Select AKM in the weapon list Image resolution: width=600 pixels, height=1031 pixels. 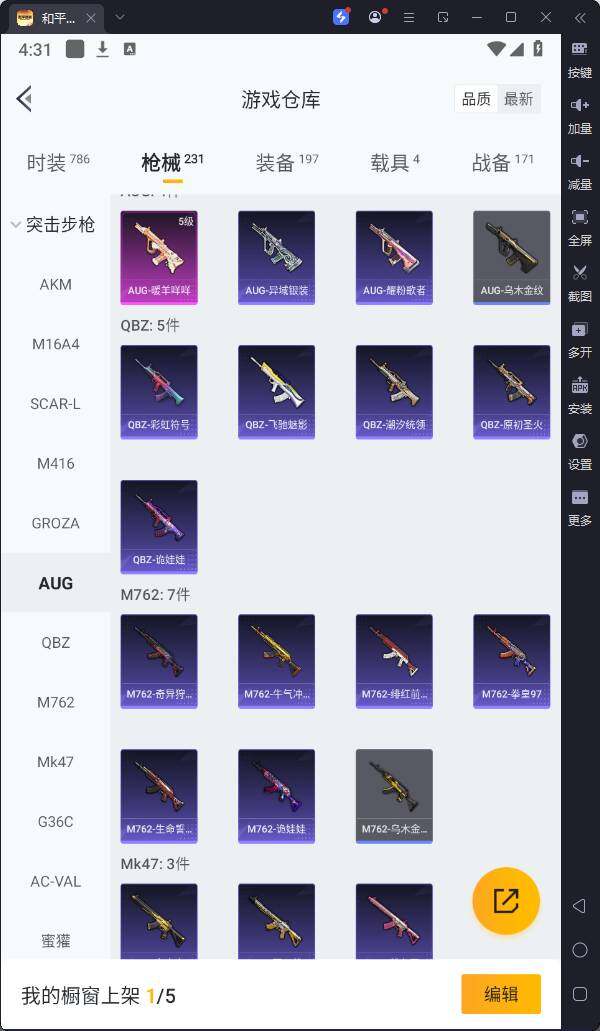pos(56,284)
